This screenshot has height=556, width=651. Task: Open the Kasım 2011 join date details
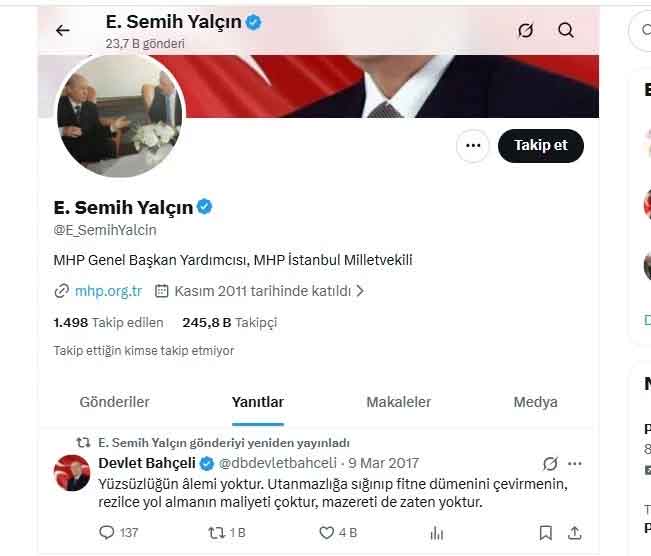[262, 291]
